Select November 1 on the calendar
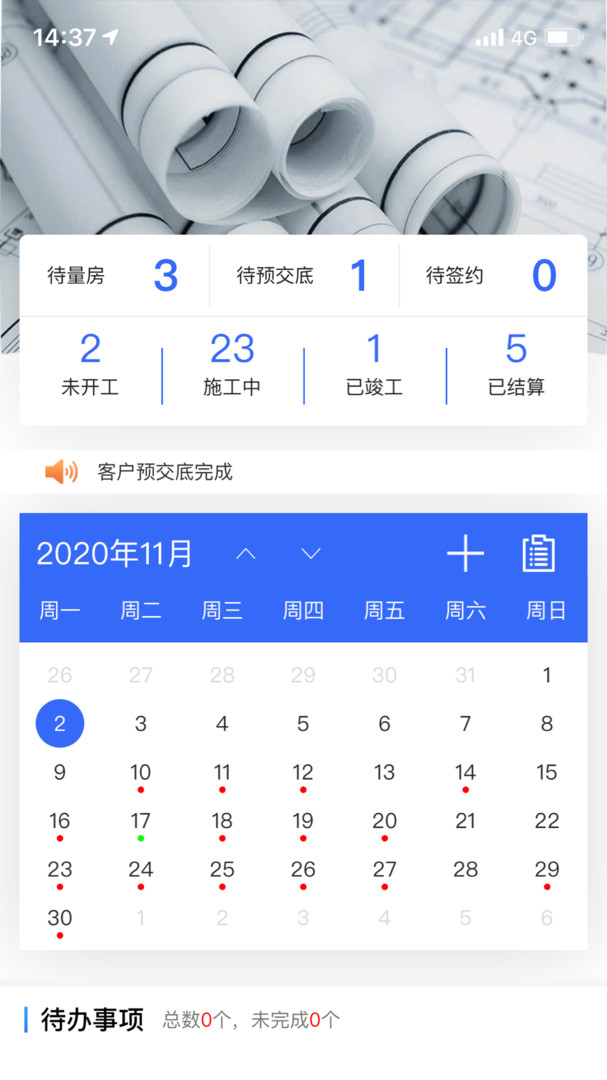Image resolution: width=607 pixels, height=1080 pixels. tap(546, 676)
